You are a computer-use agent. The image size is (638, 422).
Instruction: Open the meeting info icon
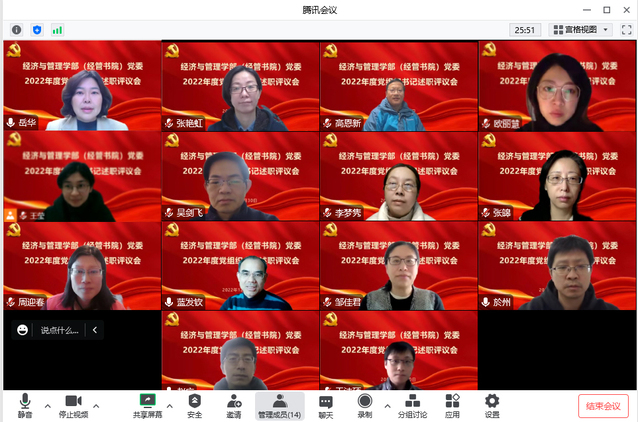tap(16, 30)
